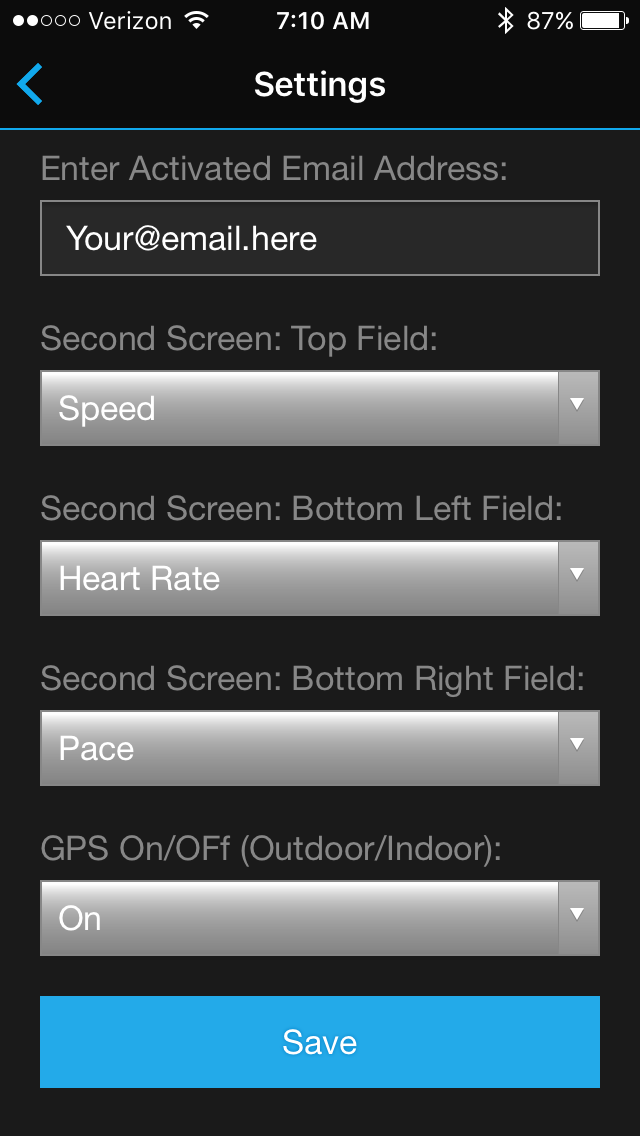Go back using the blue arrow
640x1136 pixels.
pos(30,84)
